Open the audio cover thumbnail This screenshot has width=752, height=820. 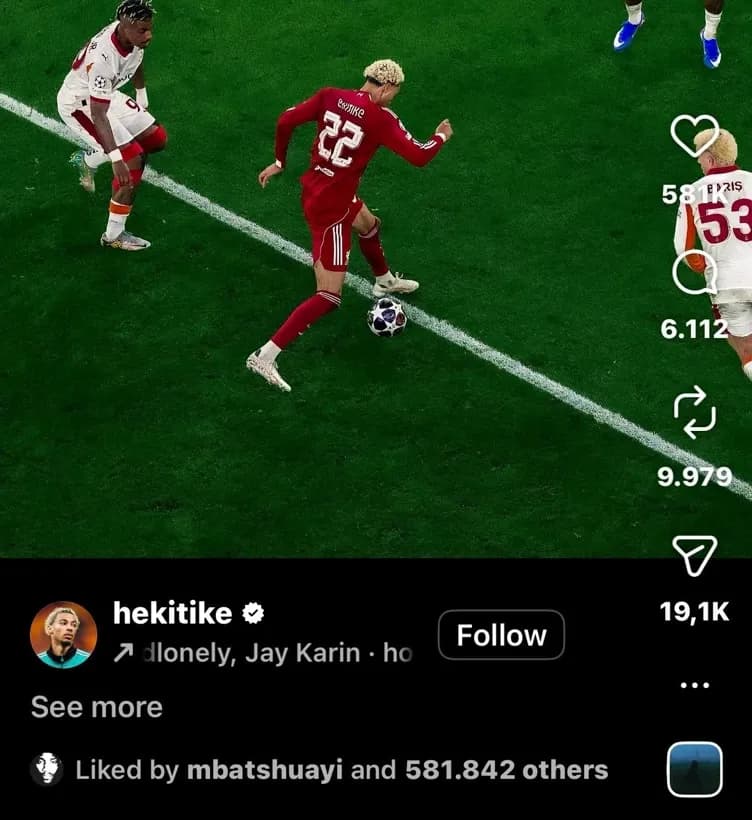coord(694,769)
